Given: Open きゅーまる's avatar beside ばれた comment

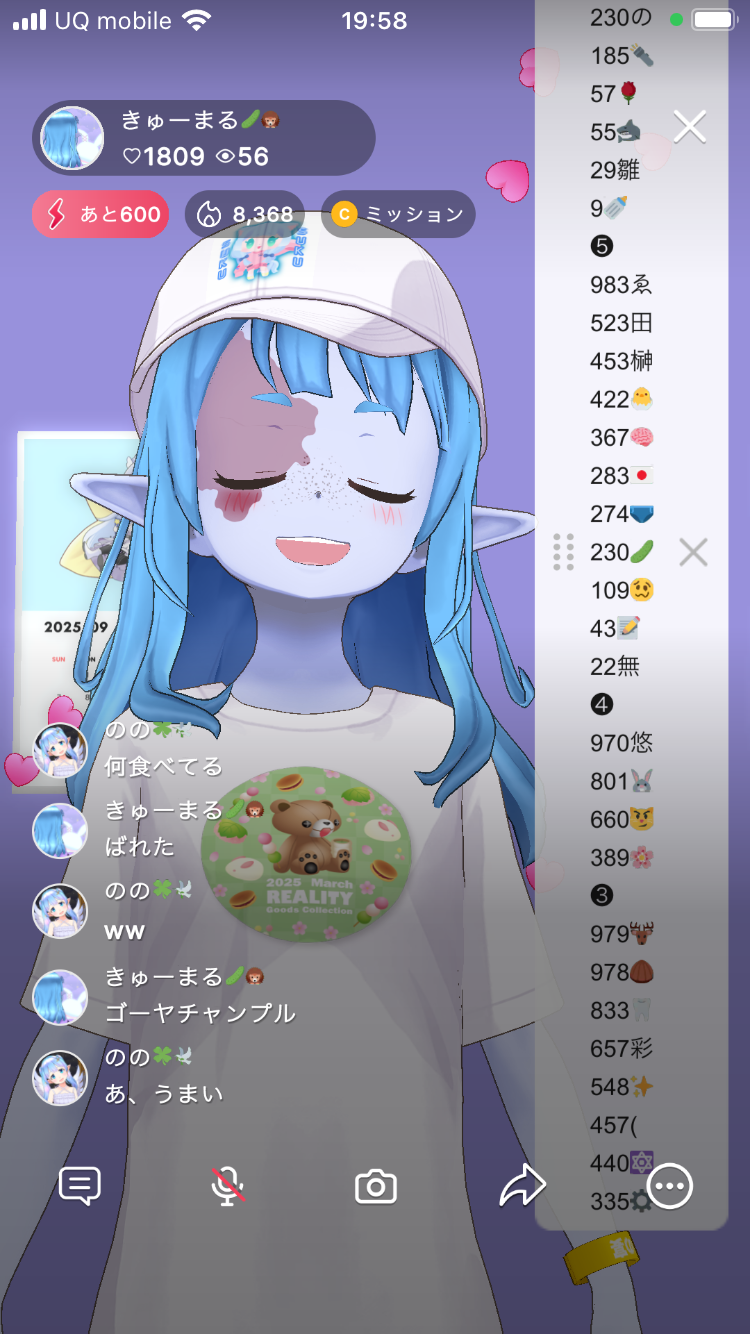Looking at the screenshot, I should click(60, 830).
